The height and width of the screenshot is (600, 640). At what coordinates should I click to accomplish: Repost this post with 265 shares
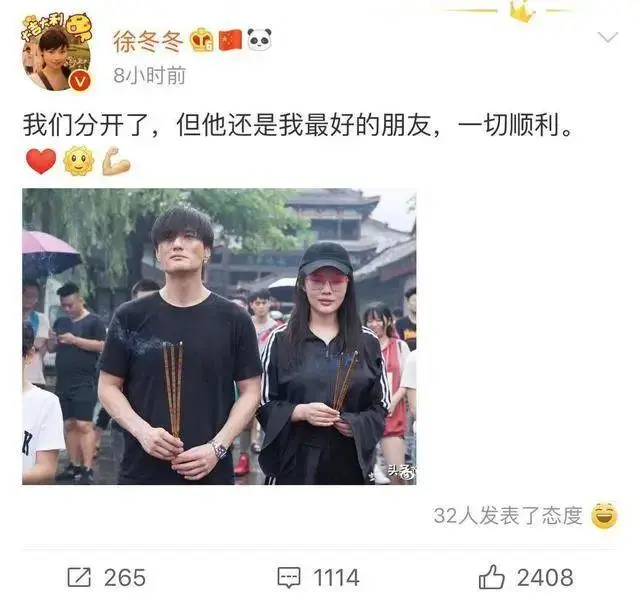coord(106,577)
